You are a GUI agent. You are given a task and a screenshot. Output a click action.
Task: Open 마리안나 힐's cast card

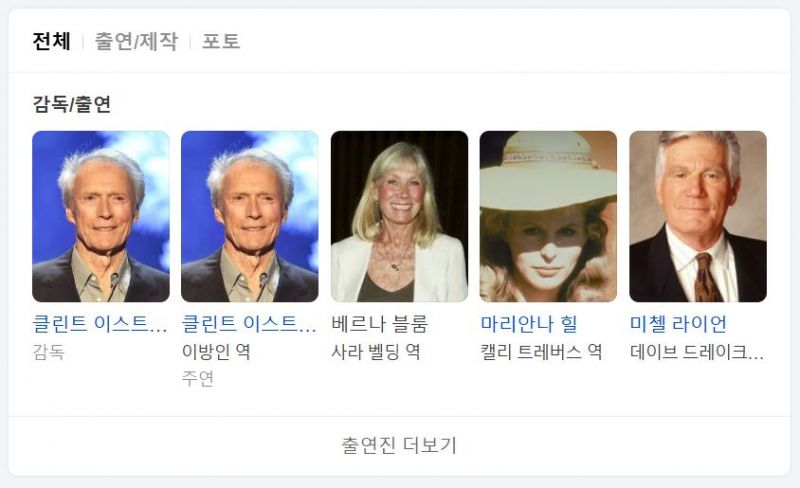[547, 217]
